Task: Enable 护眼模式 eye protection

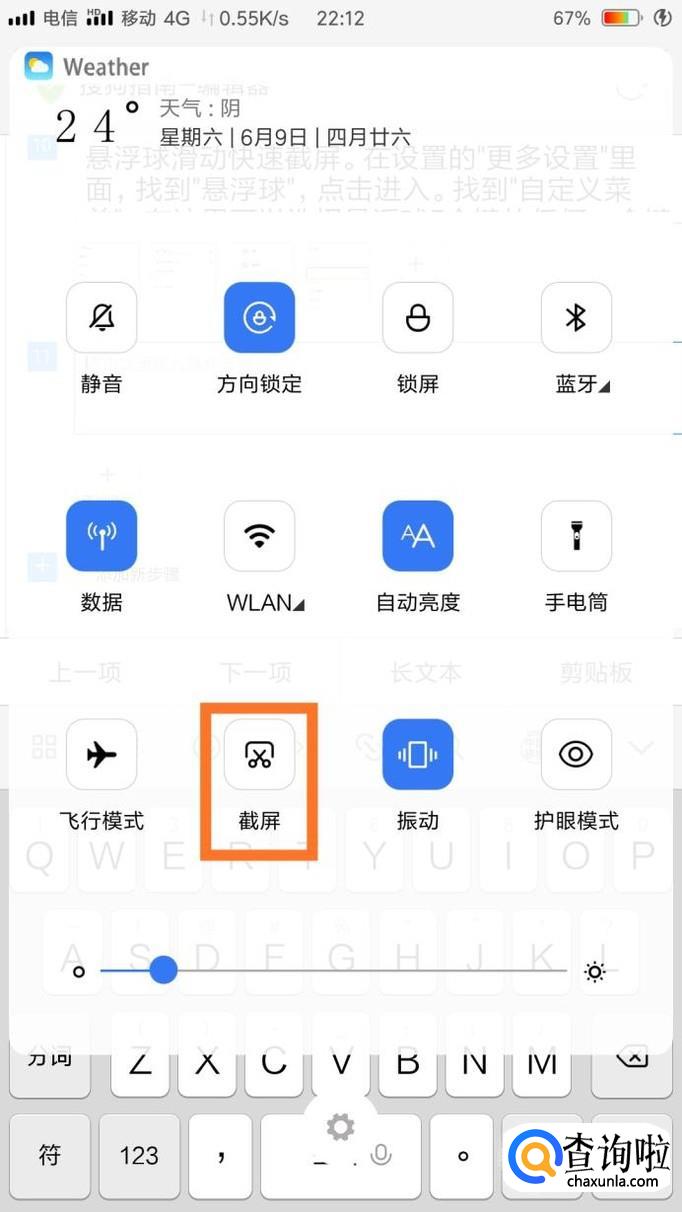Action: [x=576, y=755]
